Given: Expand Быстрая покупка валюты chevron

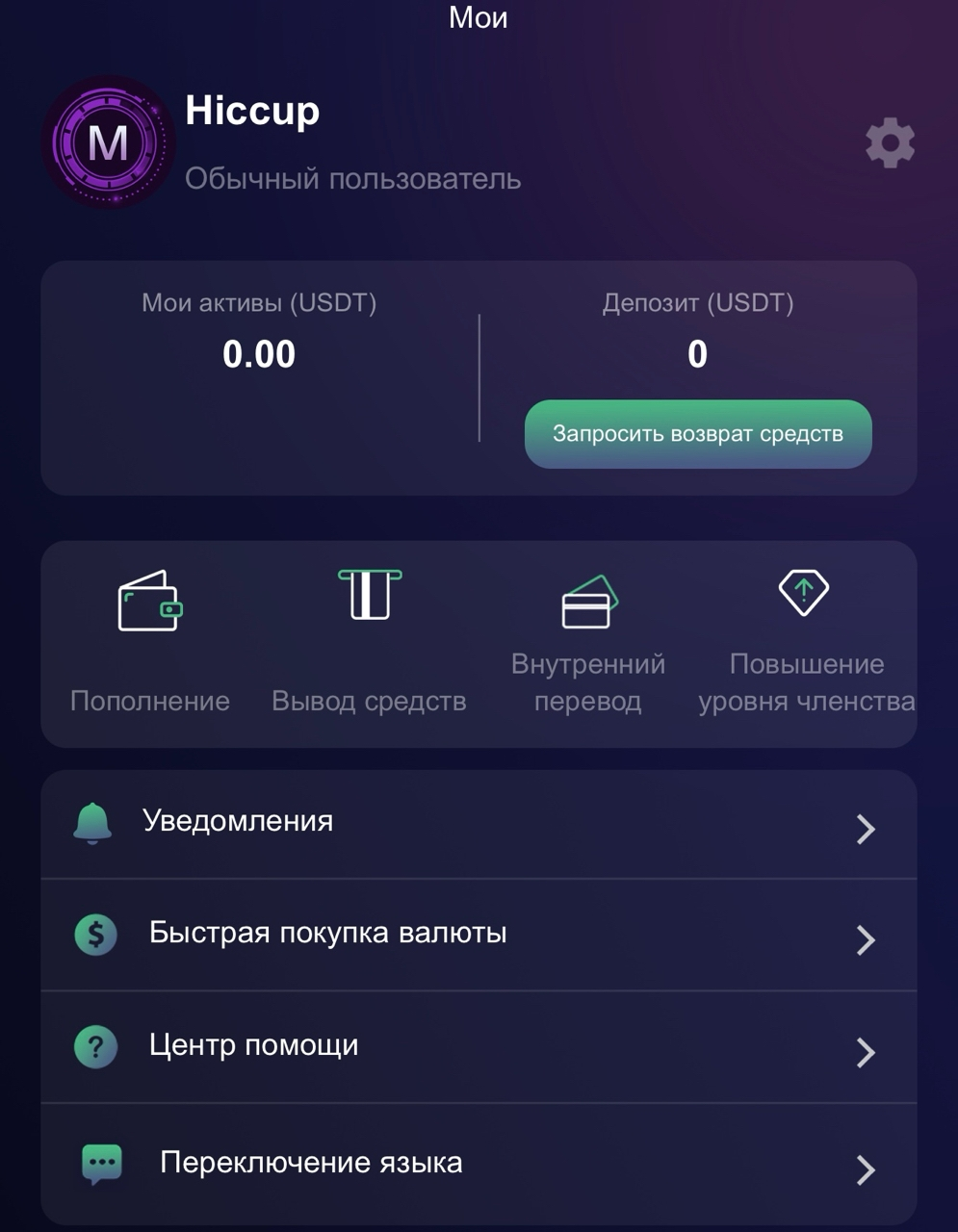Looking at the screenshot, I should pyautogui.click(x=867, y=938).
